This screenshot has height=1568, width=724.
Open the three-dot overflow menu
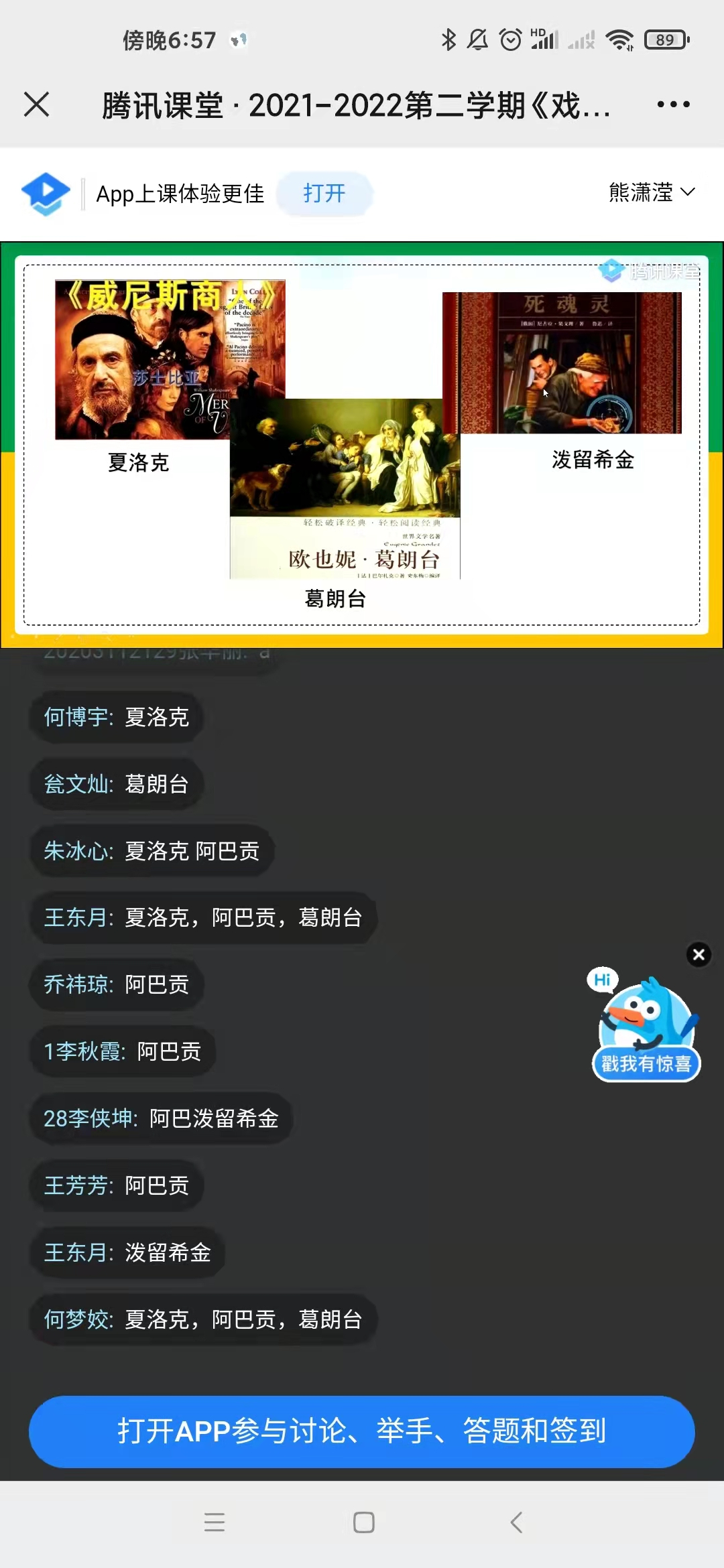(x=673, y=105)
